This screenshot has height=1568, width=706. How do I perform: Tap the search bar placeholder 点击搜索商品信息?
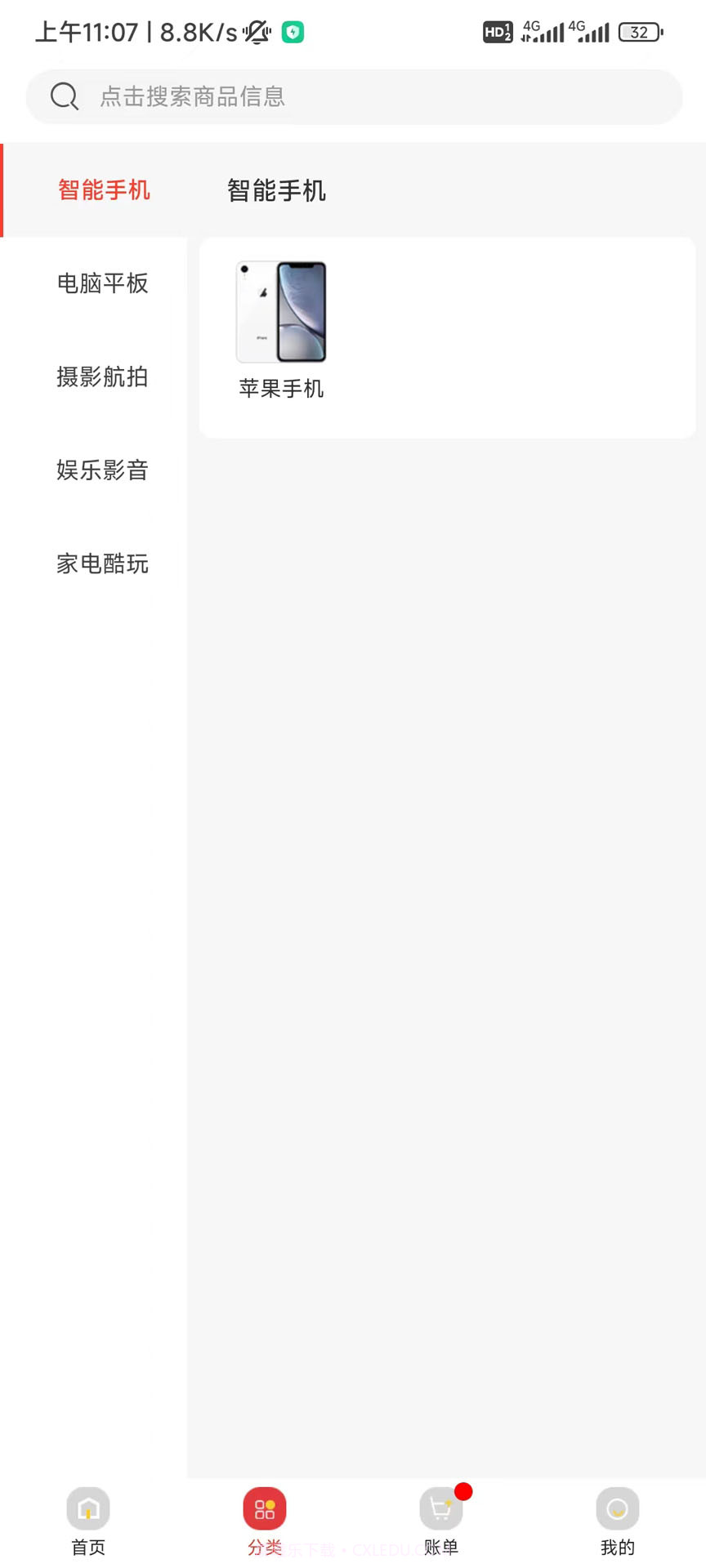(193, 96)
